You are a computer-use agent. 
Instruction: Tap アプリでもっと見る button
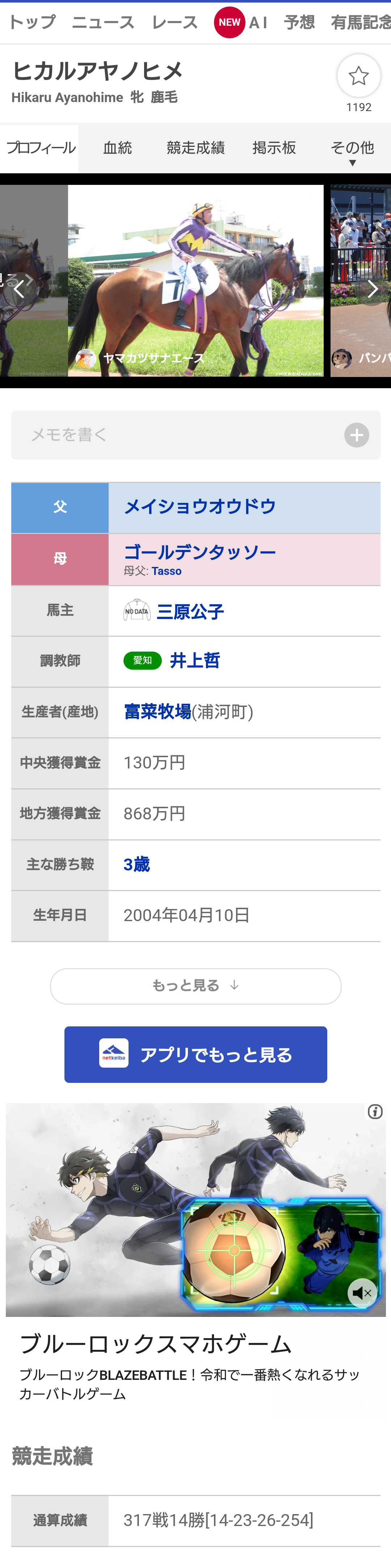click(195, 1054)
